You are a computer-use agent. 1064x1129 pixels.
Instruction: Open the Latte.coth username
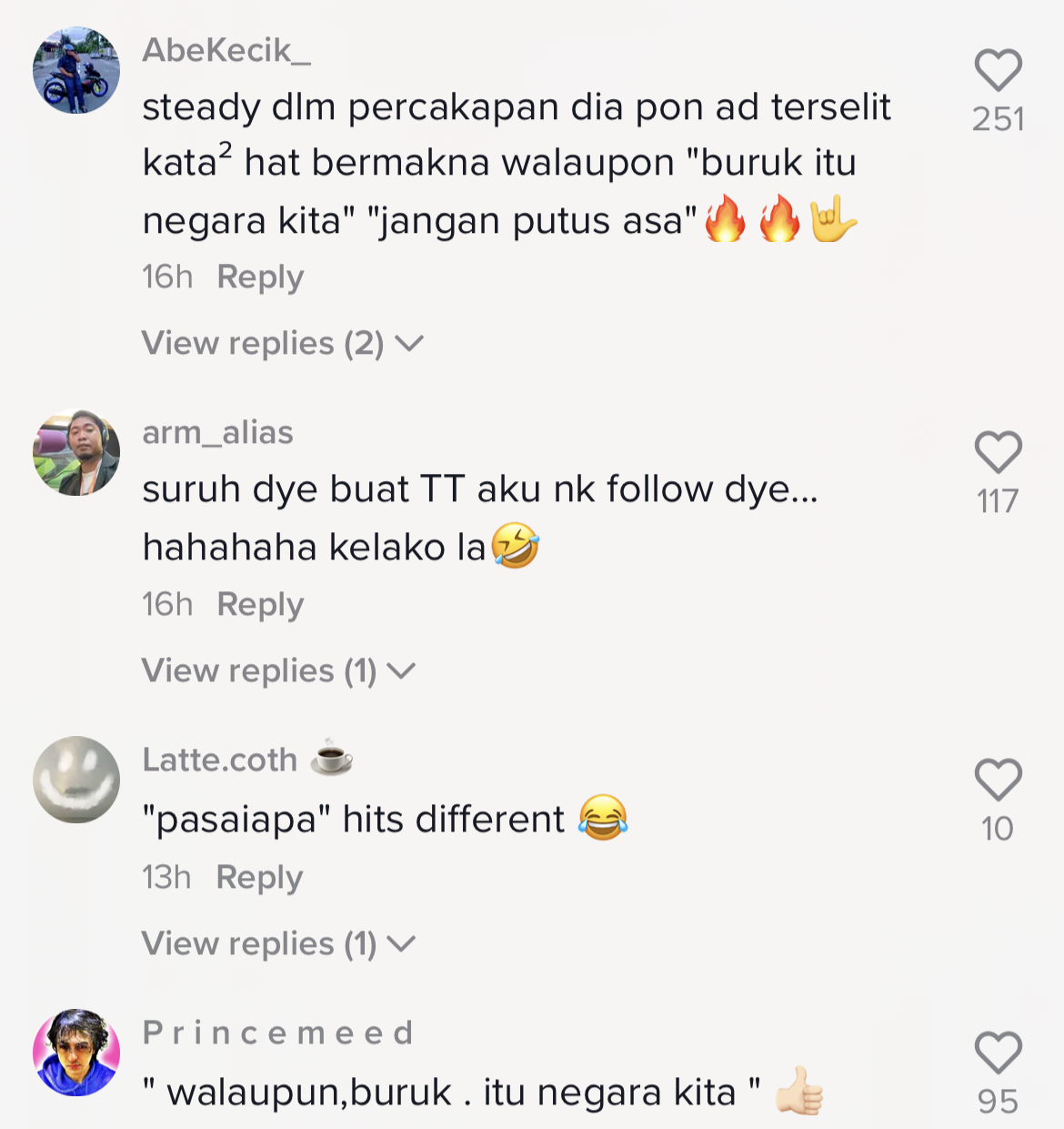click(x=220, y=760)
